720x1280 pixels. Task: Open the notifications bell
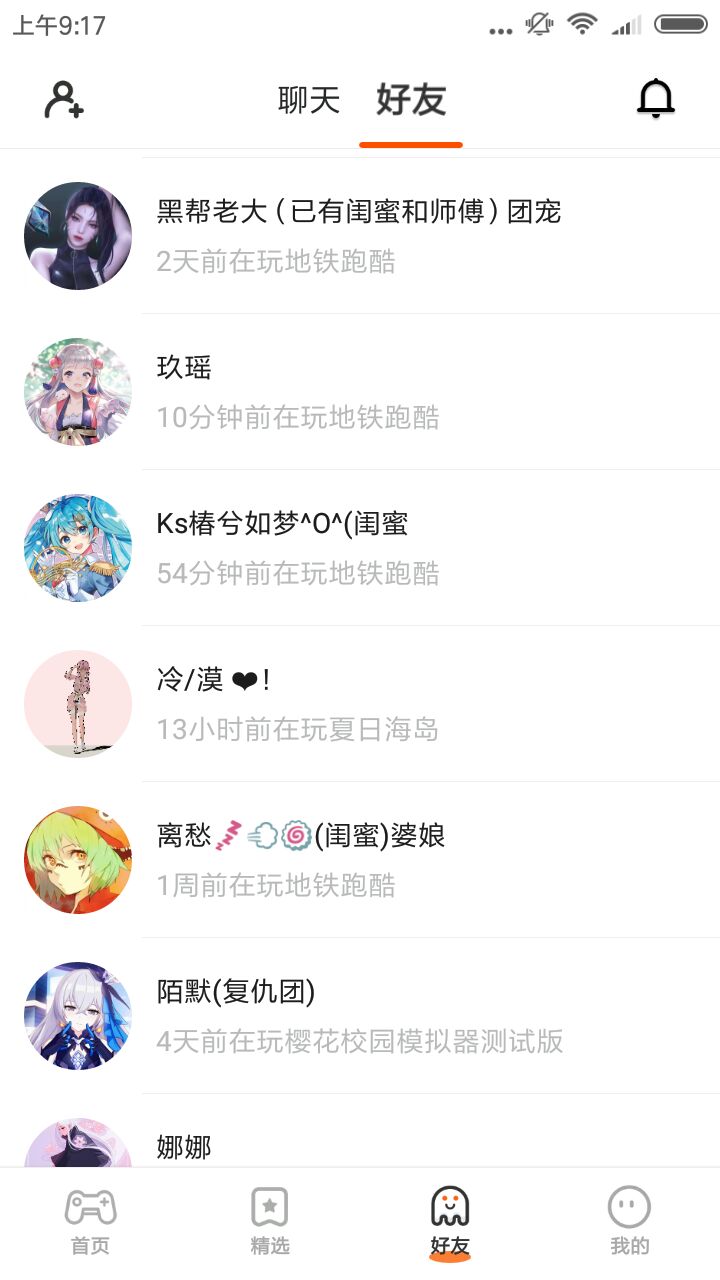pos(656,99)
